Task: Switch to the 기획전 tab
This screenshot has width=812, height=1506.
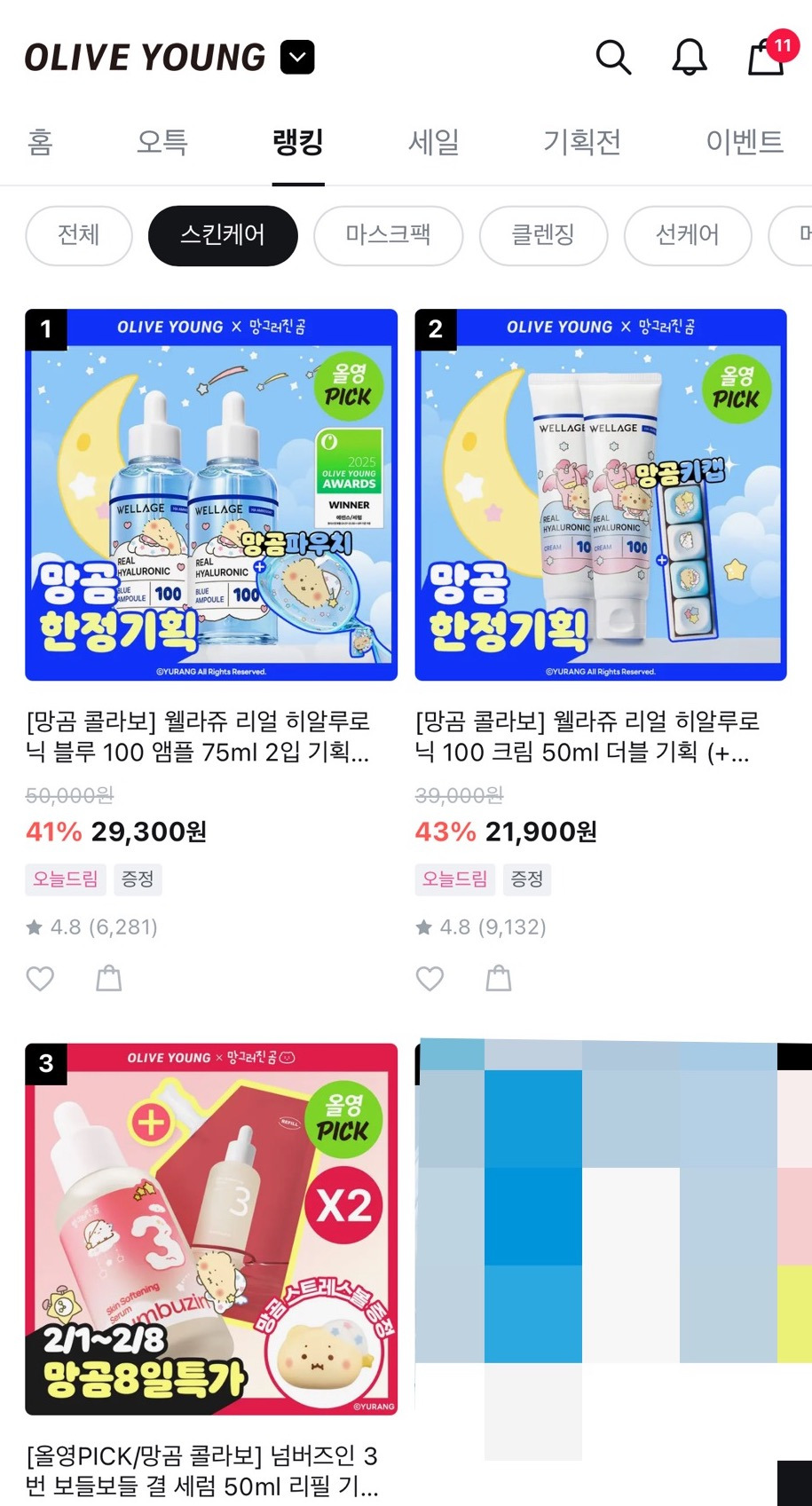Action: [582, 141]
